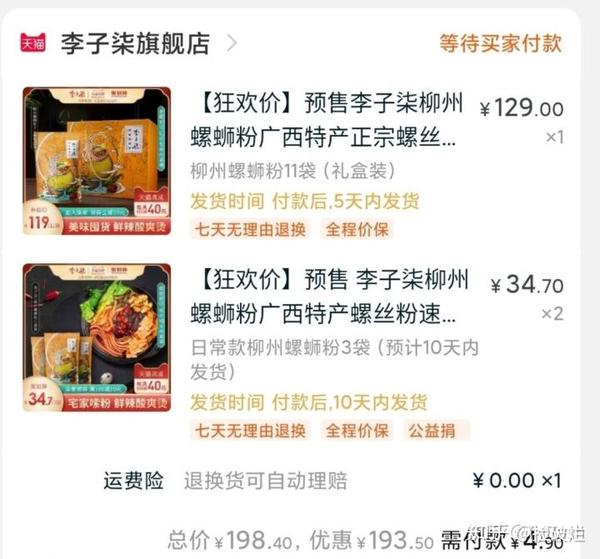Open the 李子柒旗舰店 store page

pyautogui.click(x=135, y=43)
